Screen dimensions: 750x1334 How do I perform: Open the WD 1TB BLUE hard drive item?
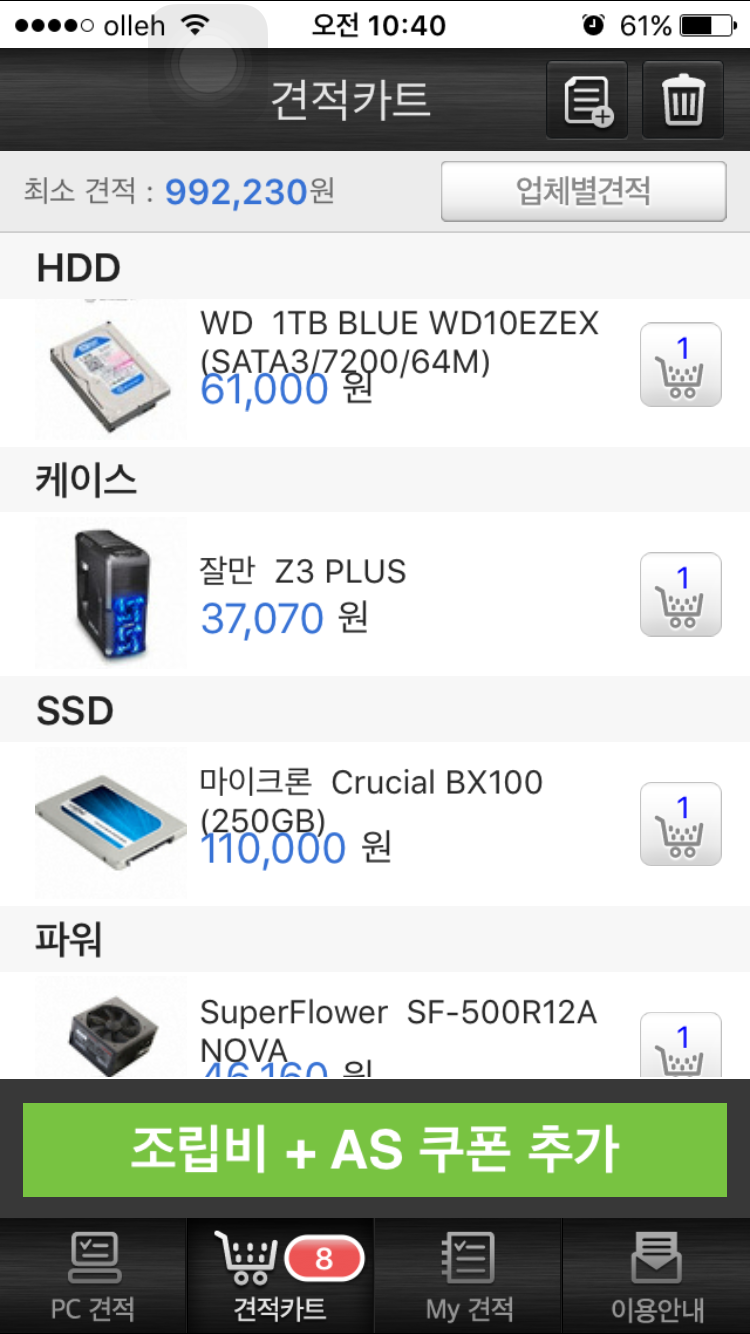tap(398, 341)
